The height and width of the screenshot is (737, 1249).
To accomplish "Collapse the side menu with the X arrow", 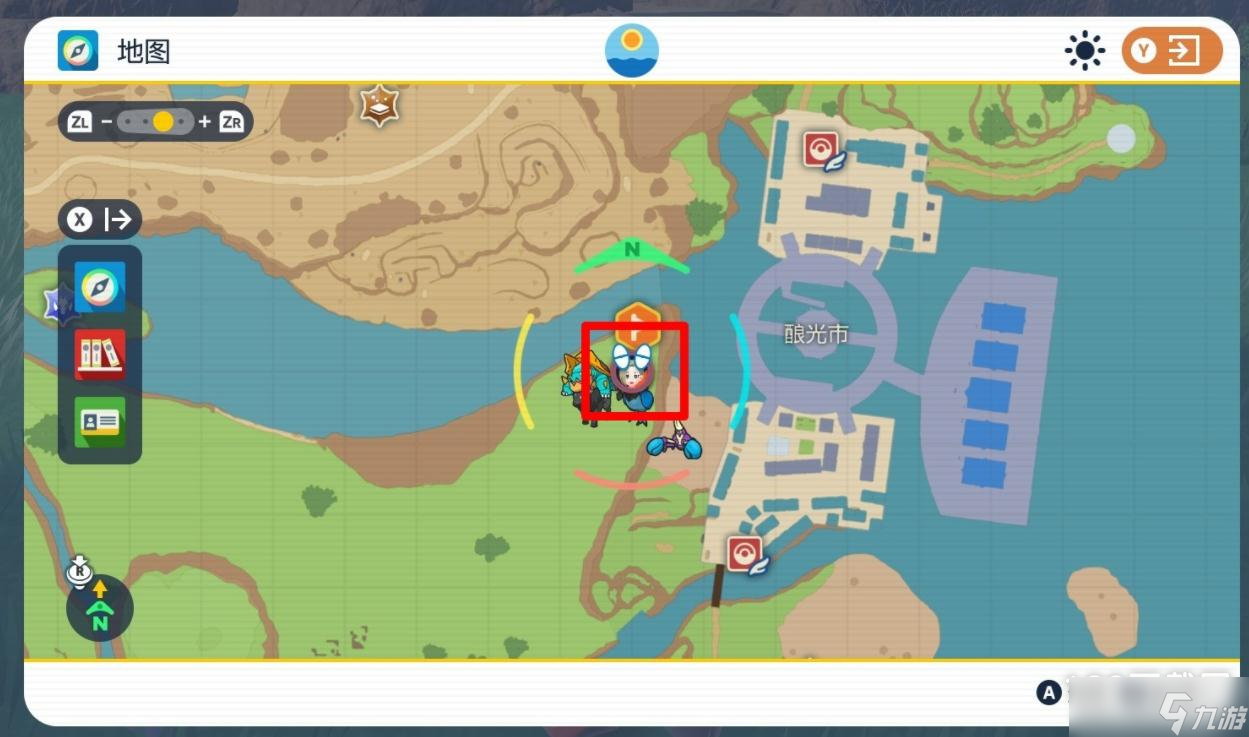I will coord(100,219).
